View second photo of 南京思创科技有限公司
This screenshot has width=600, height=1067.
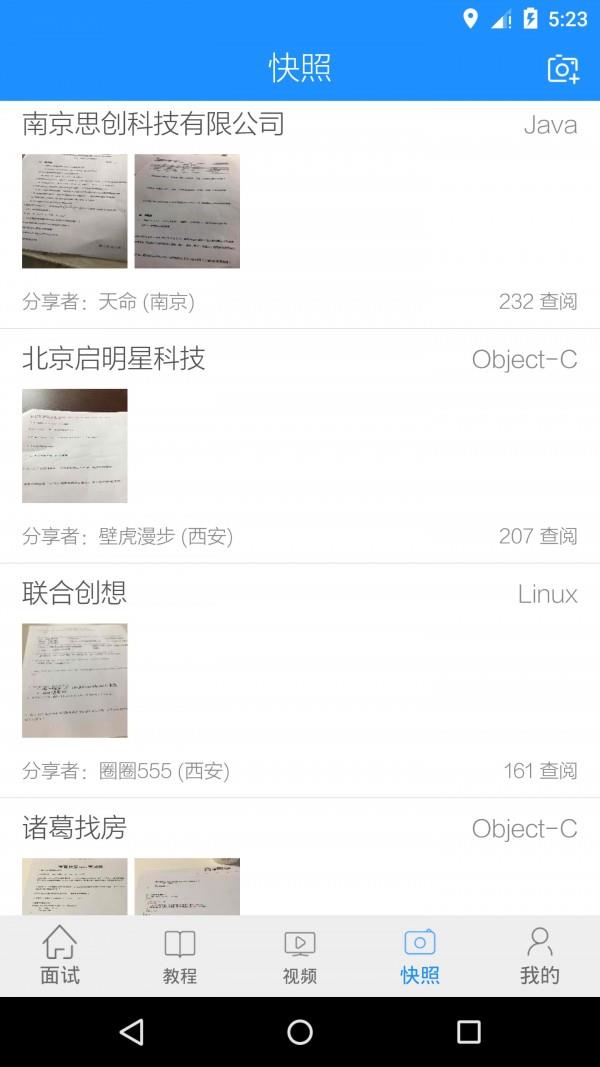[187, 211]
